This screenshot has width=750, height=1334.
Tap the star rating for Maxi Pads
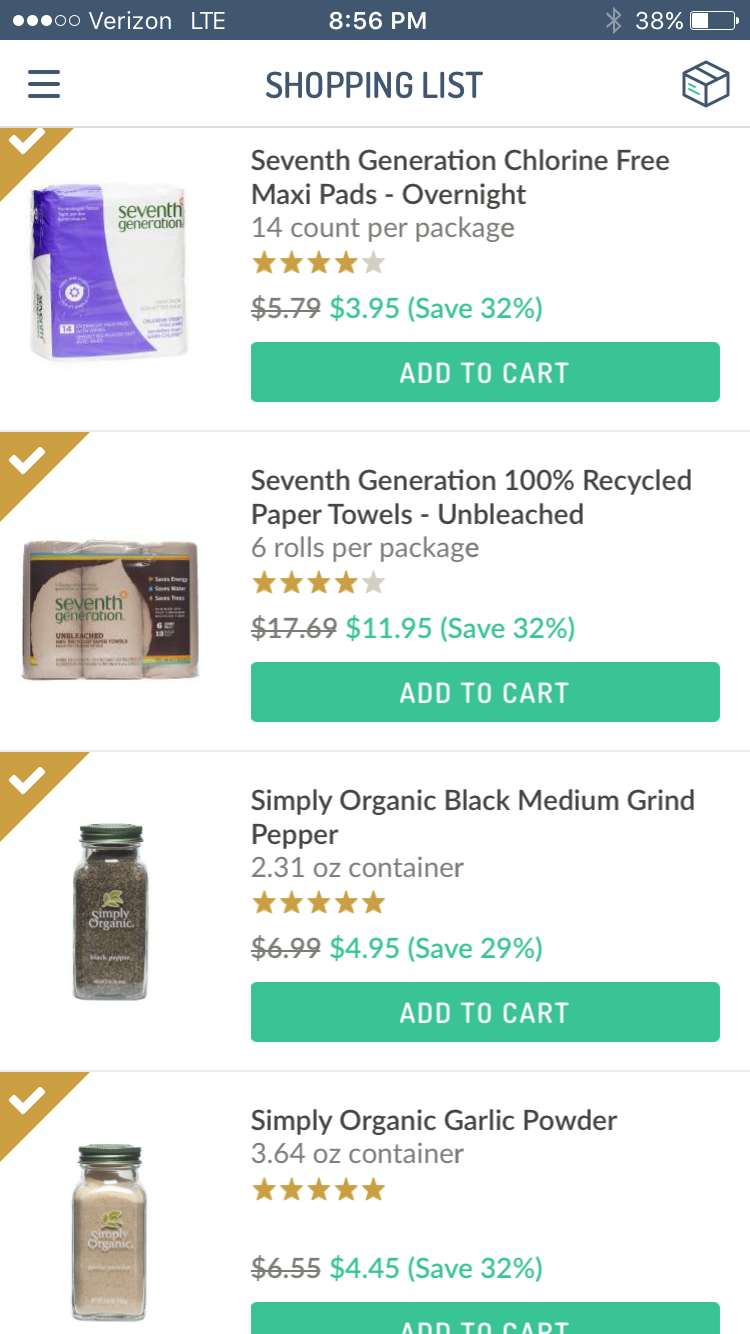click(318, 261)
